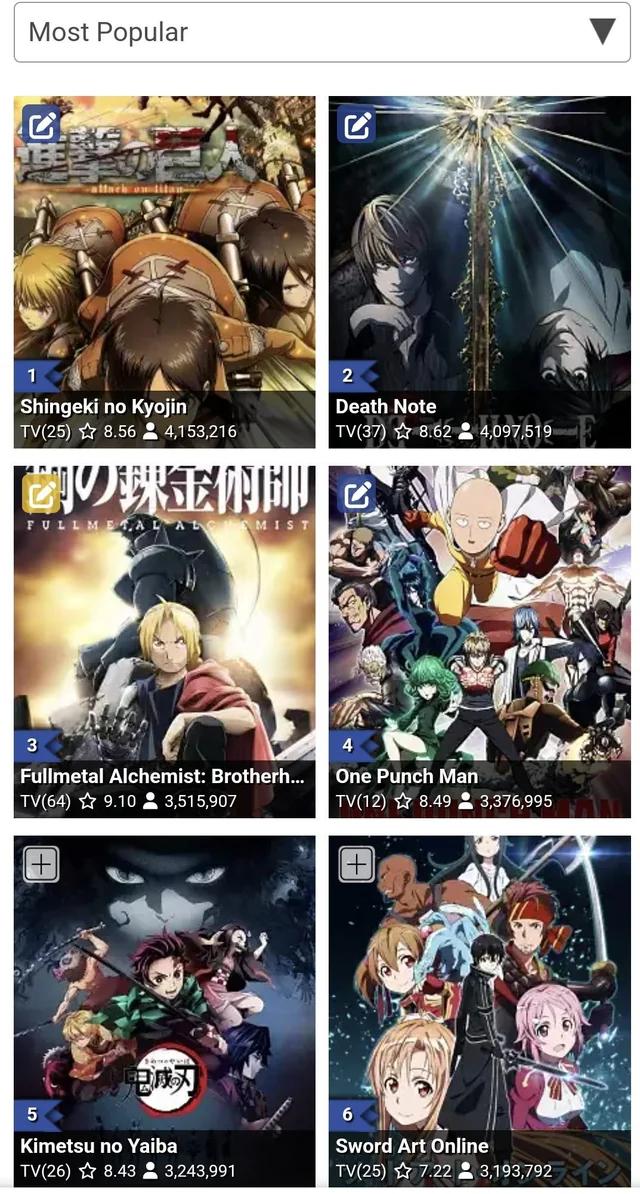Add Kimetsu no Yaiba to your list
The height and width of the screenshot is (1194, 640).
[41, 864]
